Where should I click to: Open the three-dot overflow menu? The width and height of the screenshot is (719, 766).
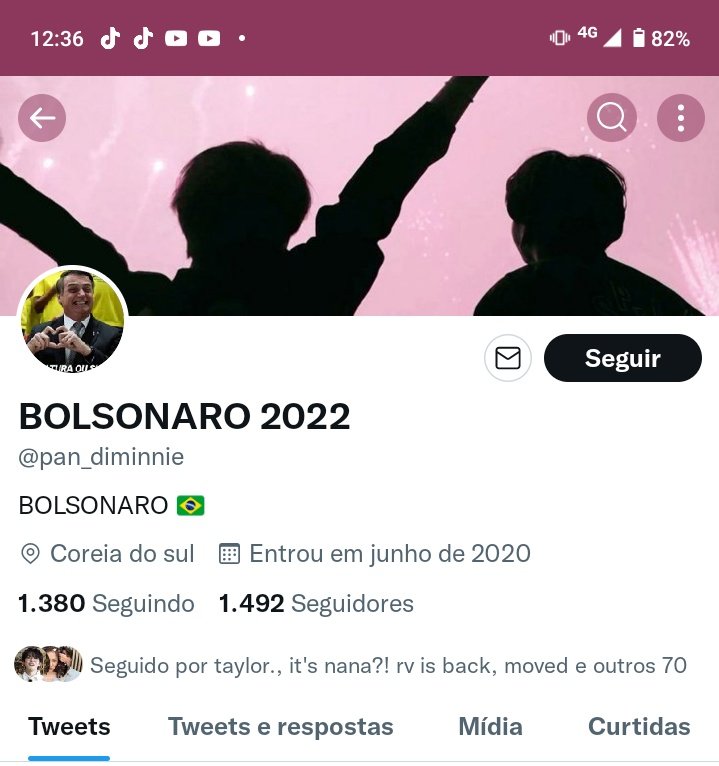tap(681, 118)
